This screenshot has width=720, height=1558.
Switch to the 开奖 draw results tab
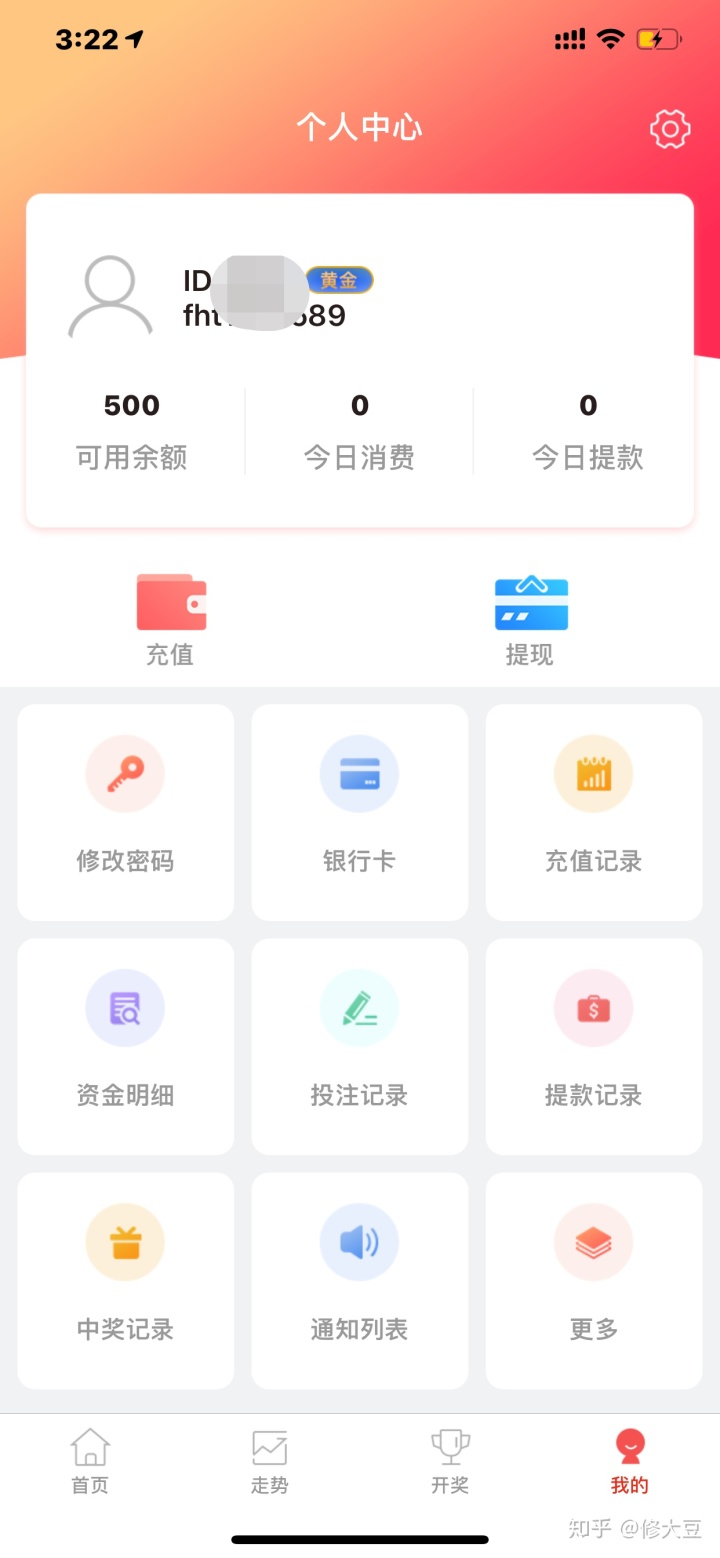(x=450, y=1461)
